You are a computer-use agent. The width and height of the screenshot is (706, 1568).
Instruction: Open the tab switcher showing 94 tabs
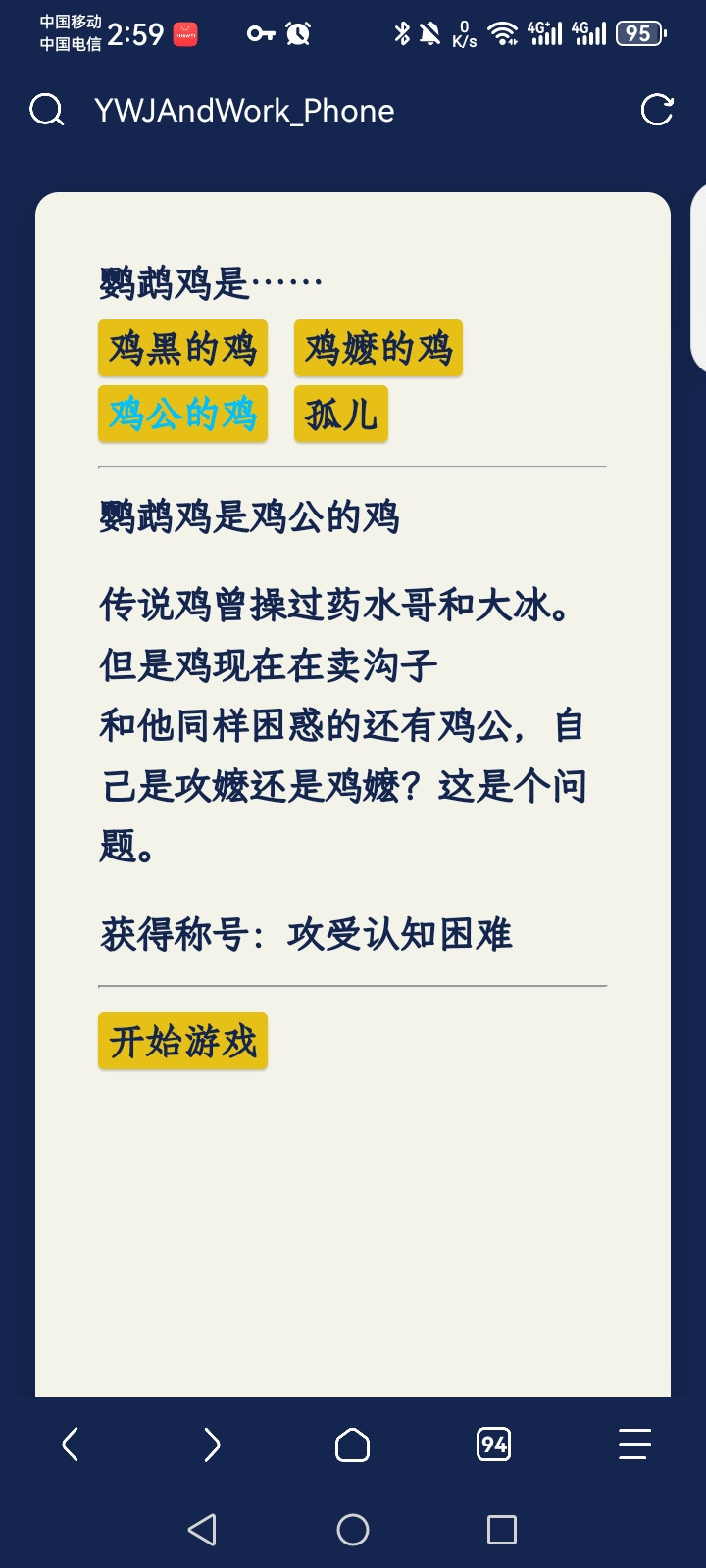point(494,1445)
